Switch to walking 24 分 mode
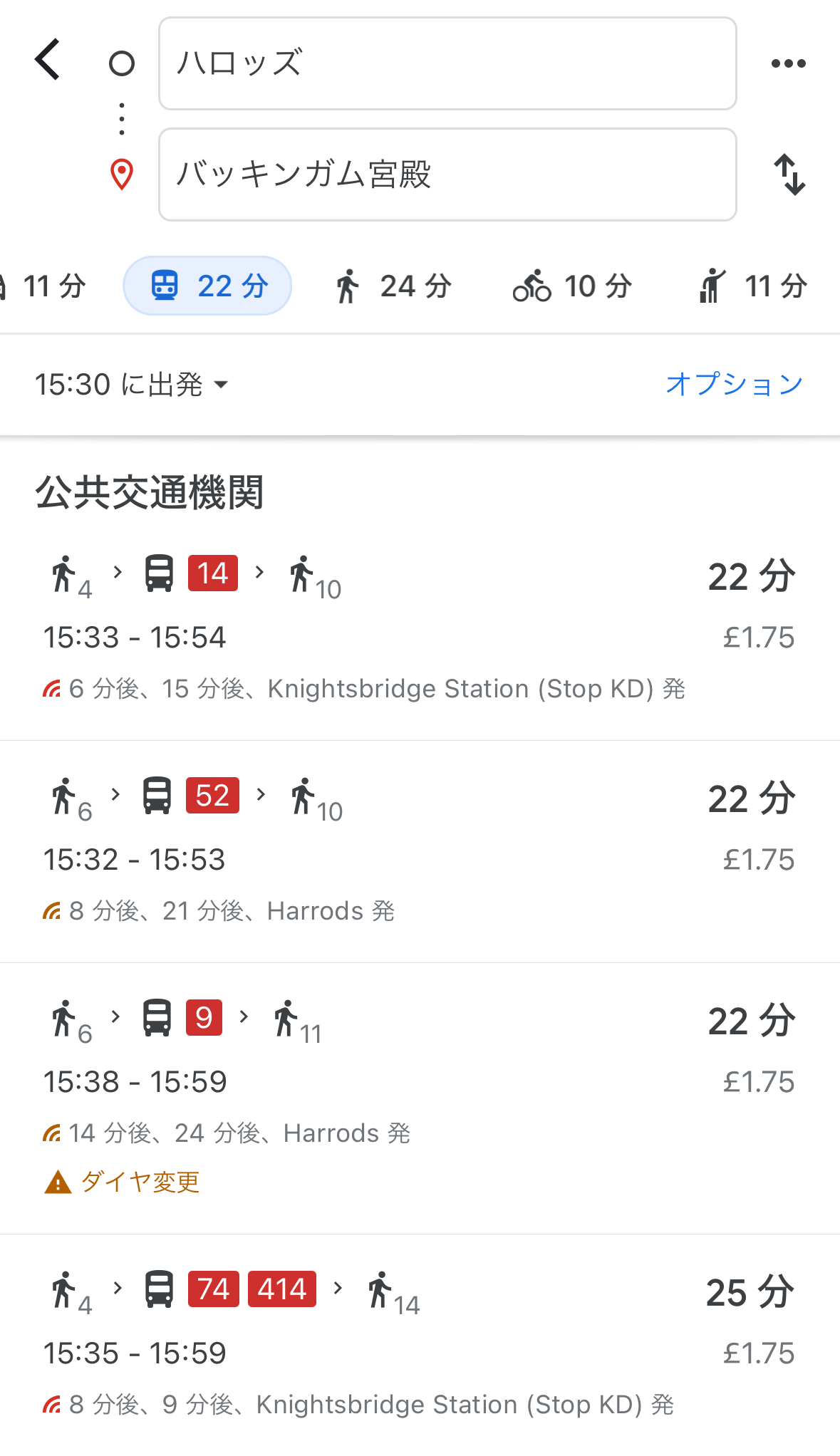This screenshot has height=1456, width=840. point(393,286)
